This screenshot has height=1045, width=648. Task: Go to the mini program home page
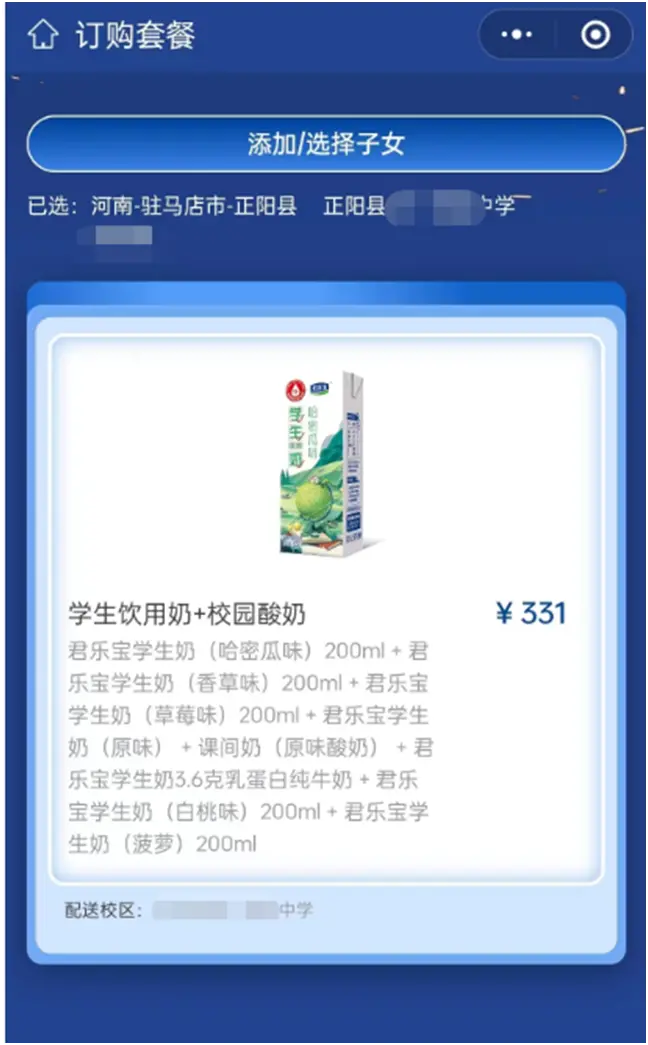click(x=41, y=36)
